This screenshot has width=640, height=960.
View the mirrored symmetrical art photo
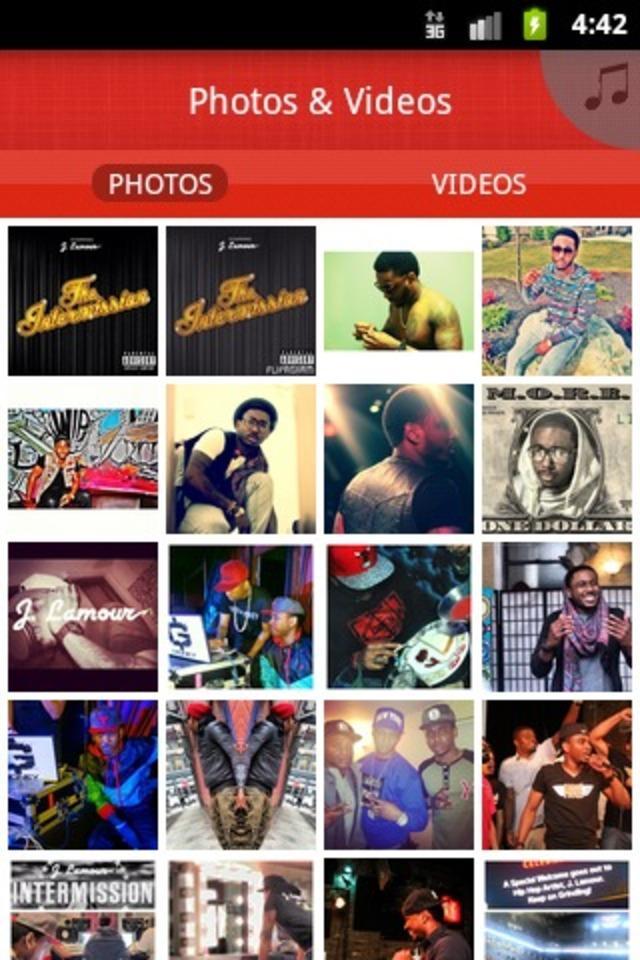click(241, 774)
